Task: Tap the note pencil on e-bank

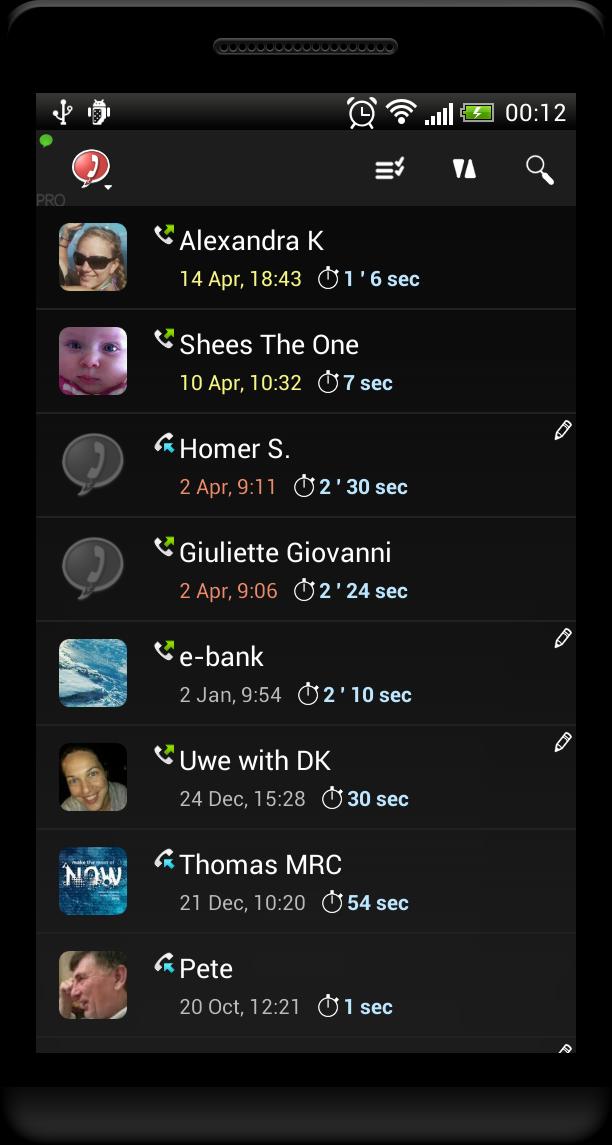Action: coord(563,638)
